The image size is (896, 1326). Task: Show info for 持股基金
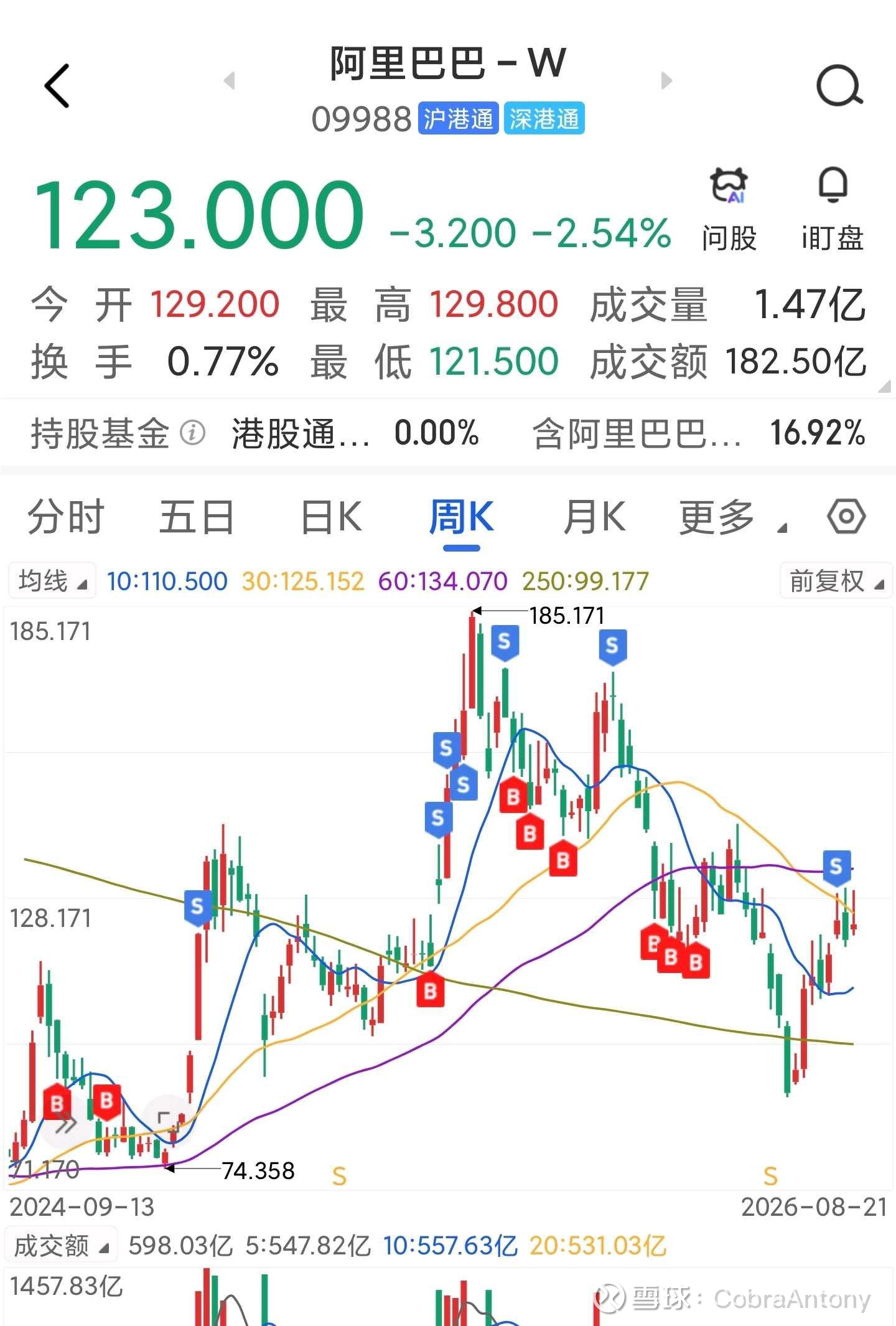(x=192, y=432)
